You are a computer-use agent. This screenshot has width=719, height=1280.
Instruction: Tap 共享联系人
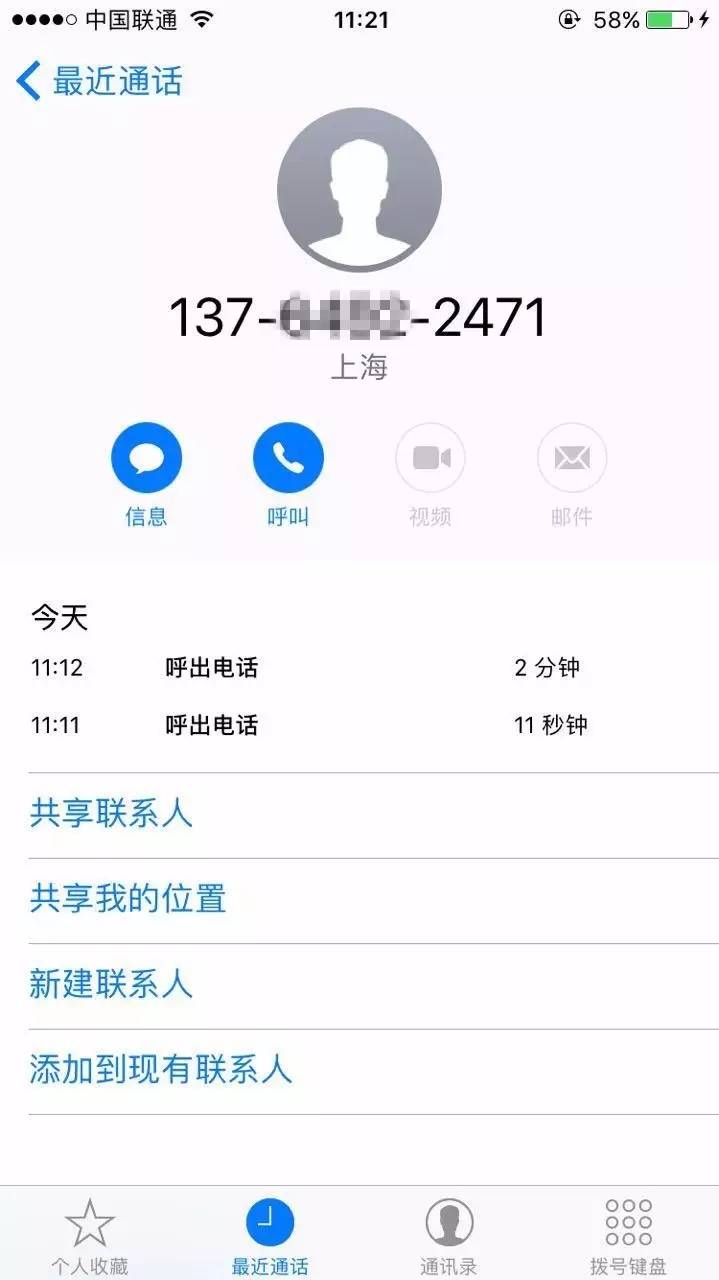(x=373, y=815)
